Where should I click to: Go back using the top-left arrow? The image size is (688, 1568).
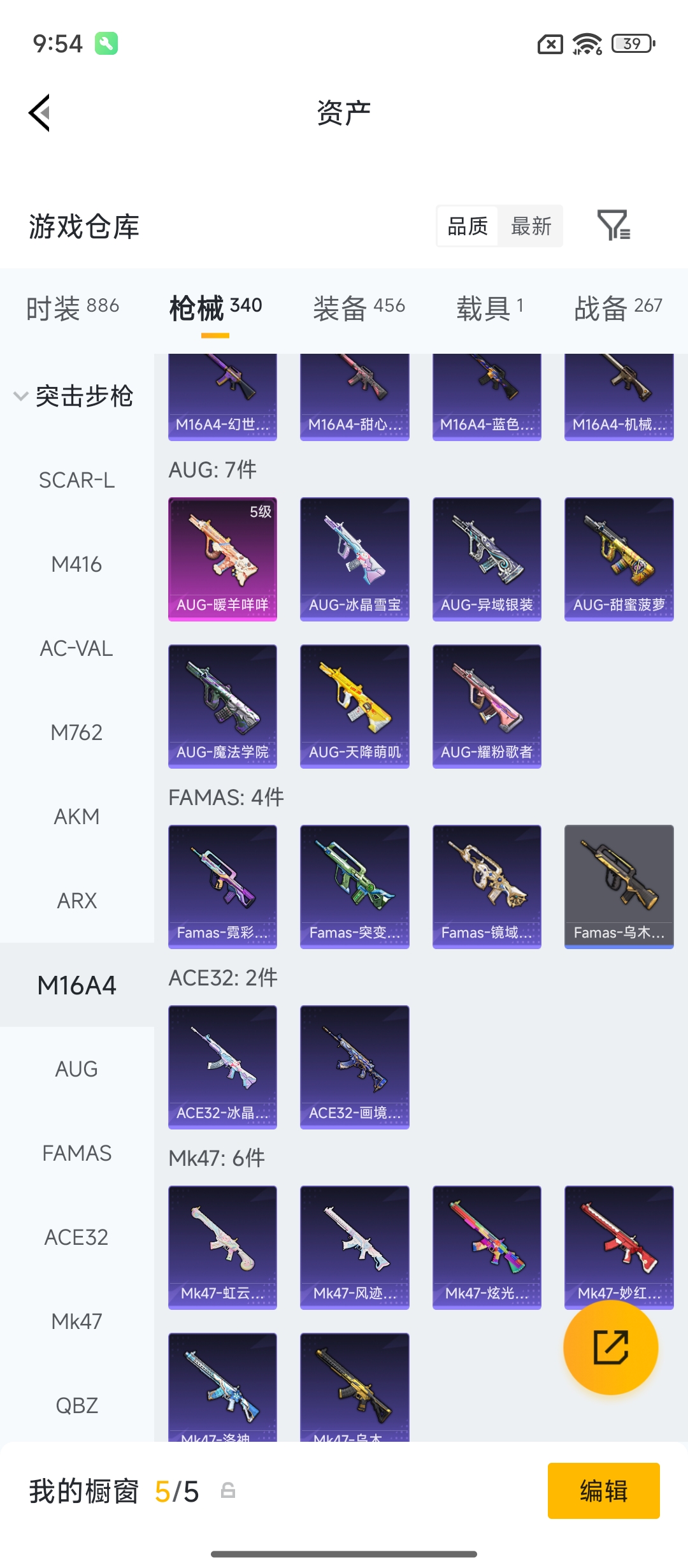(x=39, y=113)
